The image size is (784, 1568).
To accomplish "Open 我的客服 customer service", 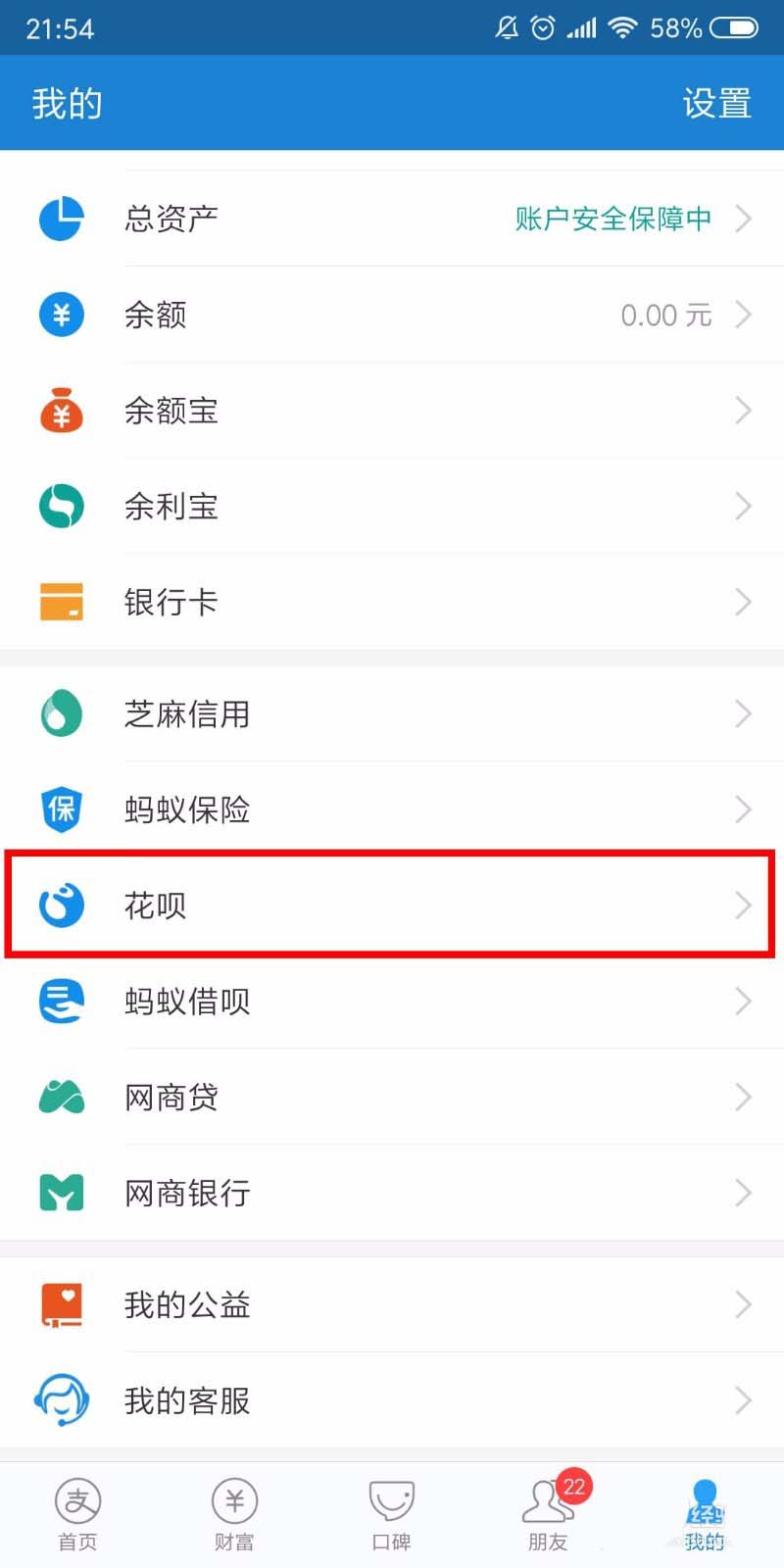I will pos(392,1400).
